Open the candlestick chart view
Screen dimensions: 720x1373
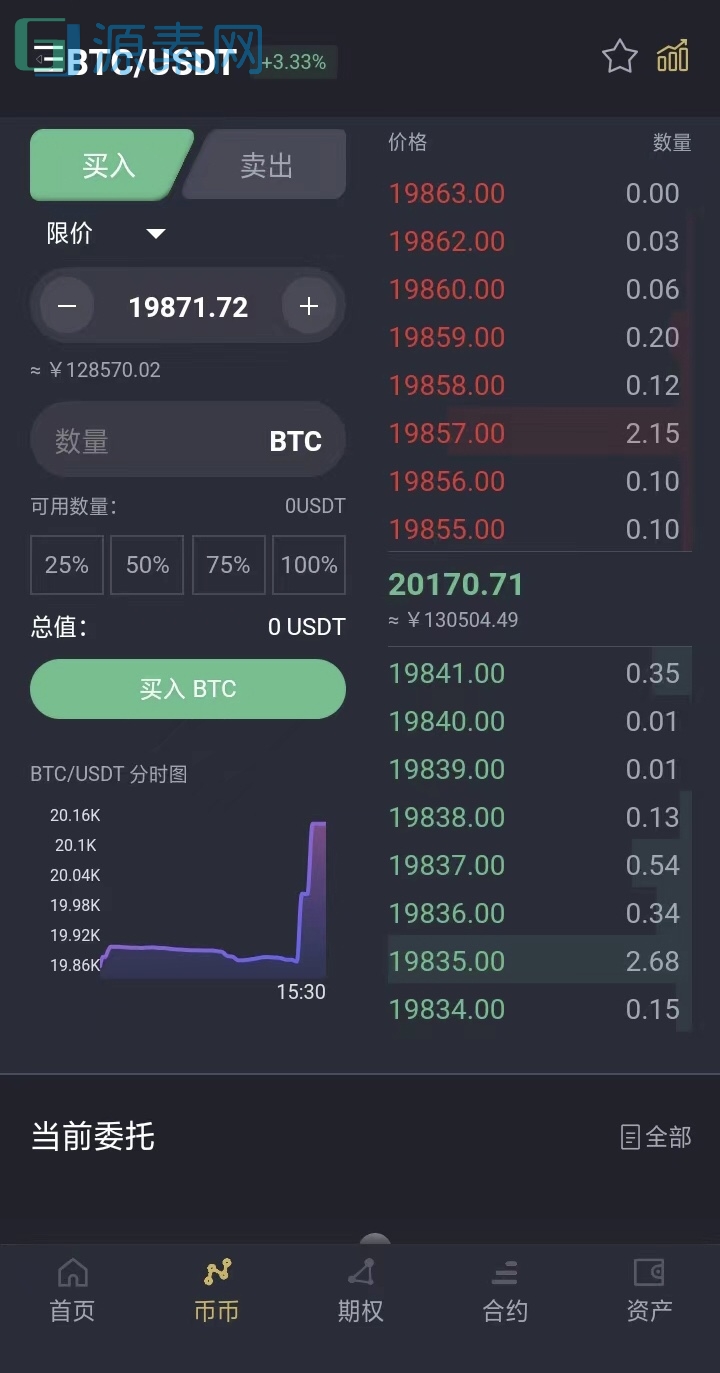coord(672,57)
